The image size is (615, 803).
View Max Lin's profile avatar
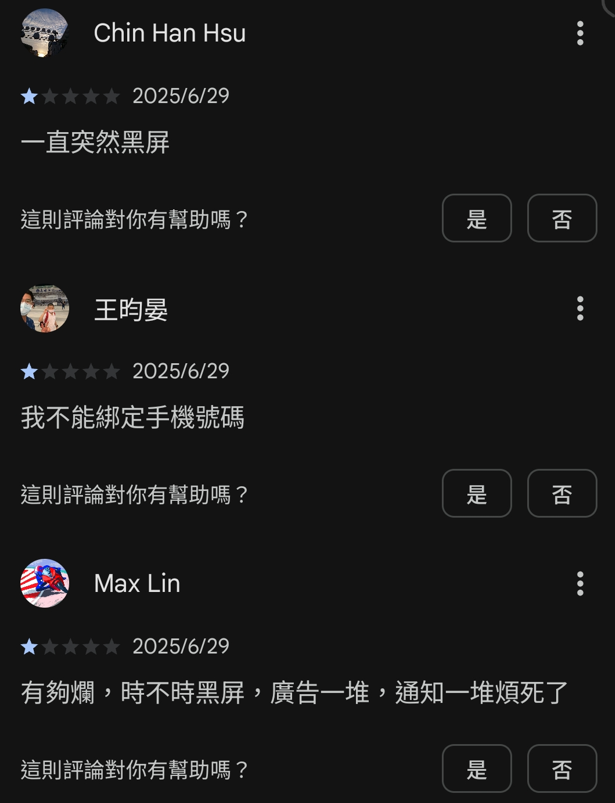(x=45, y=583)
